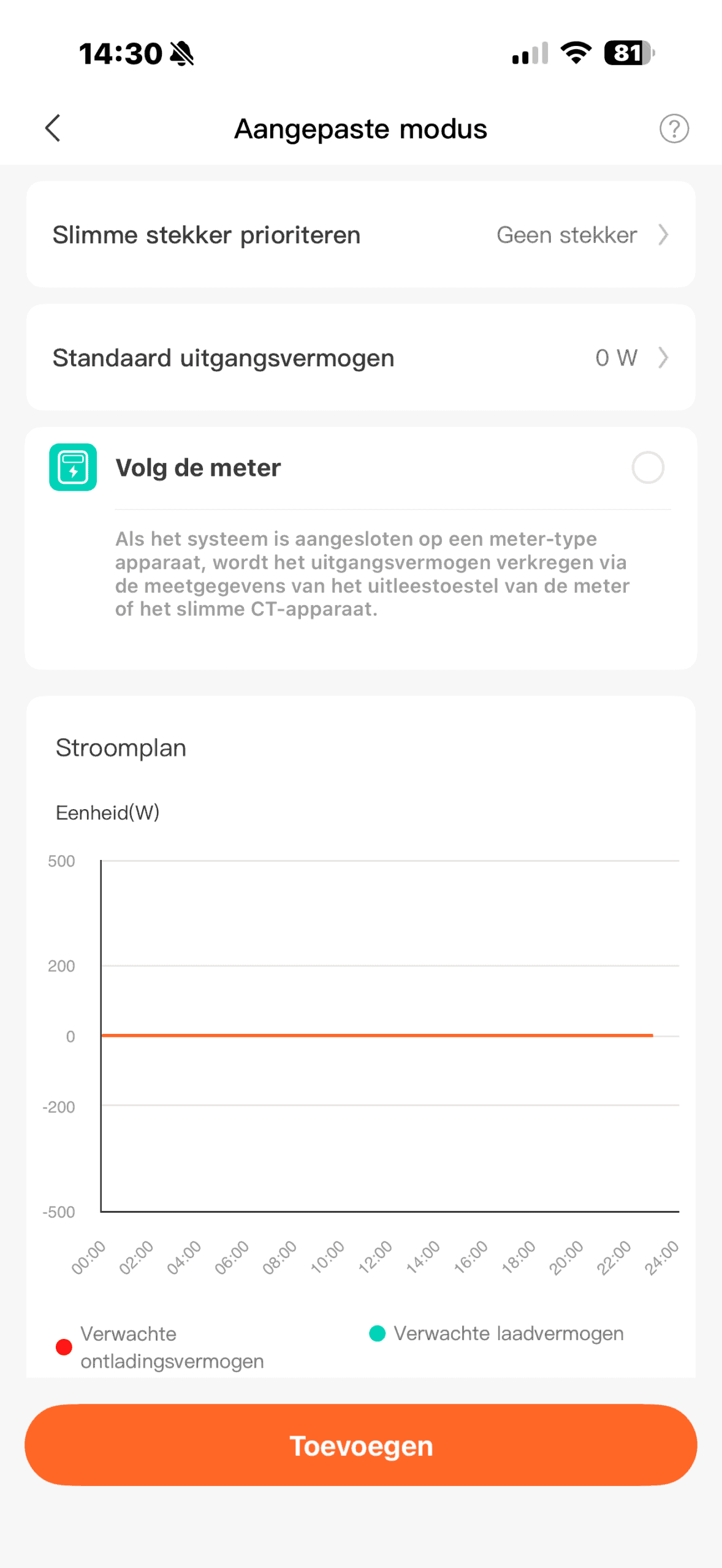This screenshot has height=1568, width=722.
Task: Tap the Toevoegen button
Action: [x=360, y=1445]
